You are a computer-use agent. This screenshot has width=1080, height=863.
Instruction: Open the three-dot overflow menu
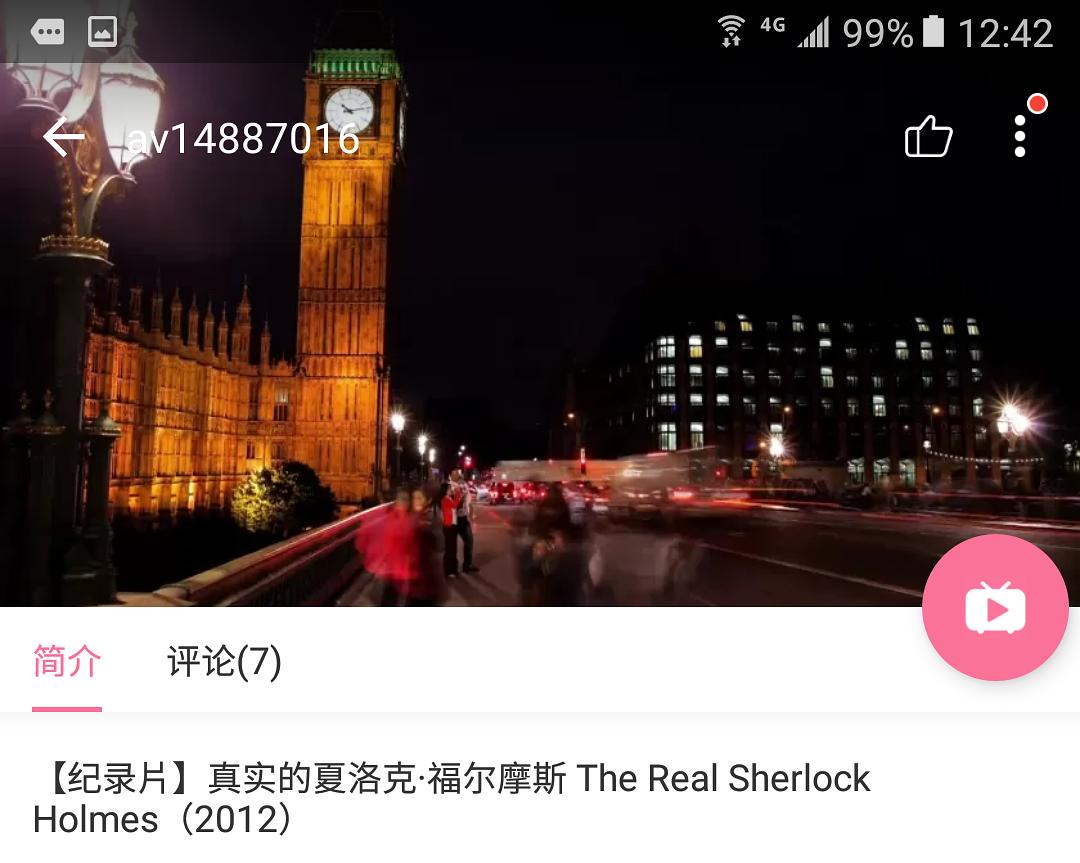(1020, 137)
